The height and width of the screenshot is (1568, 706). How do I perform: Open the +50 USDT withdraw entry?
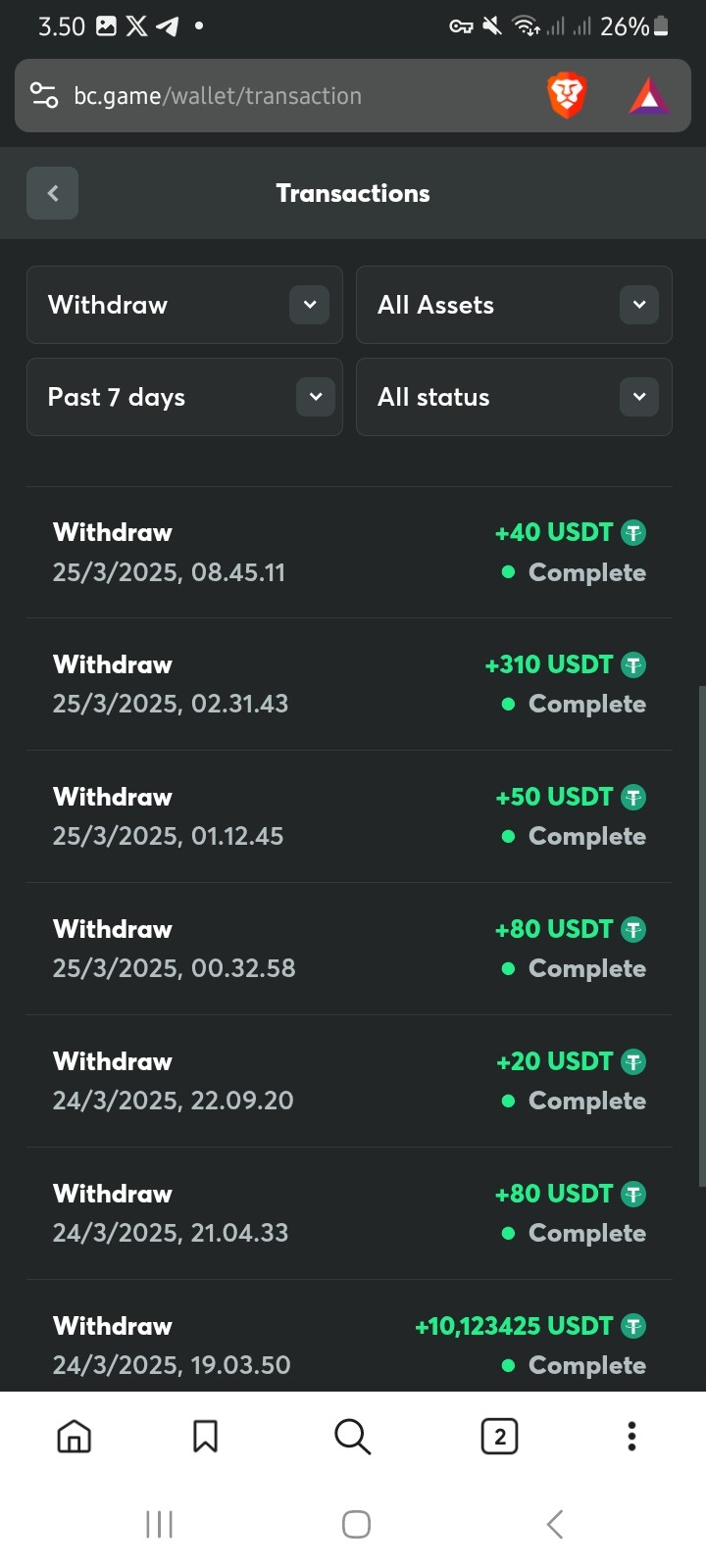point(349,816)
